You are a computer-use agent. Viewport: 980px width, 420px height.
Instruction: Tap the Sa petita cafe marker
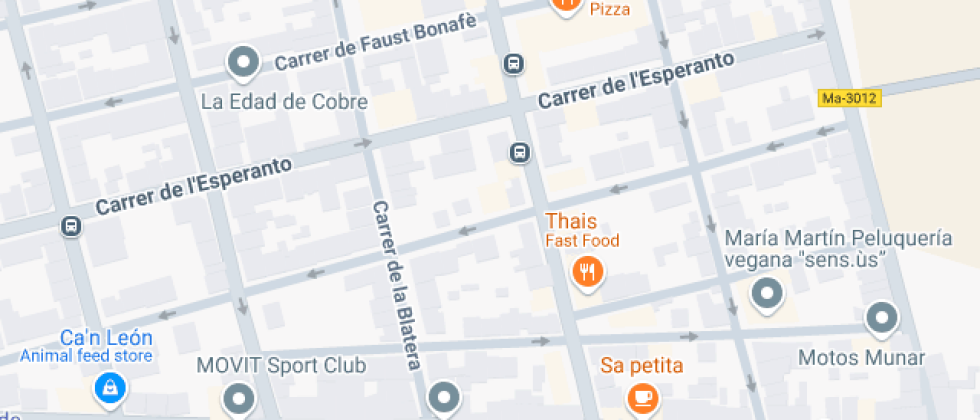point(642,398)
